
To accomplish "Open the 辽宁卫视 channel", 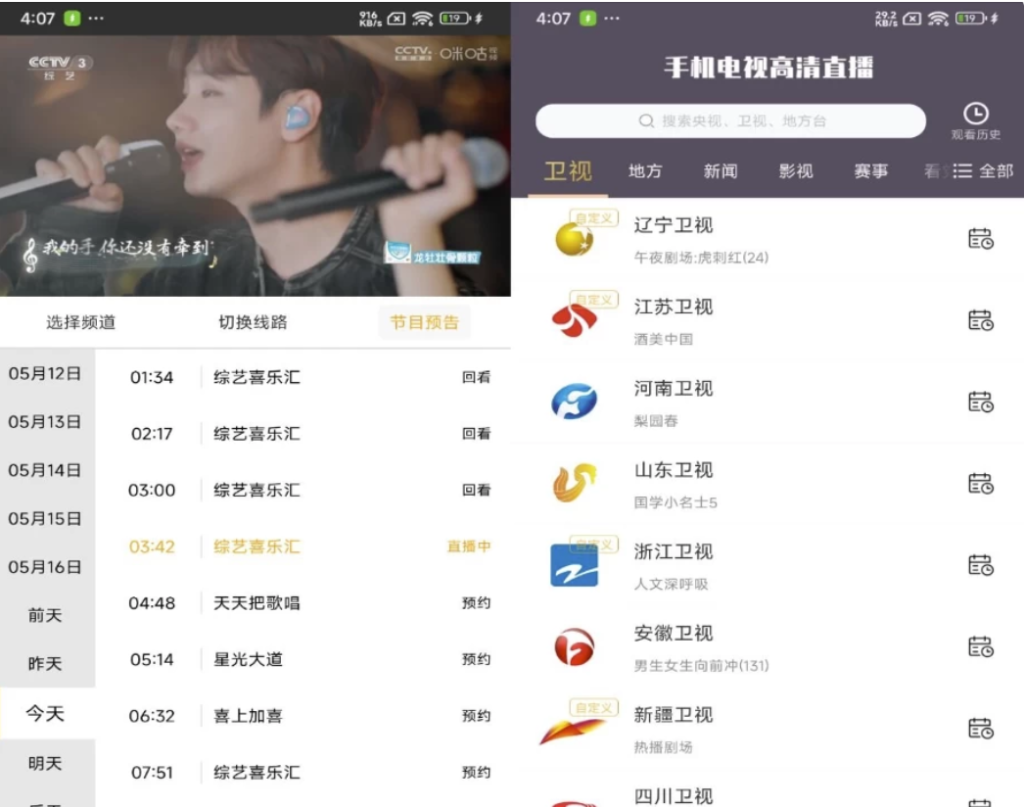I will tap(673, 227).
